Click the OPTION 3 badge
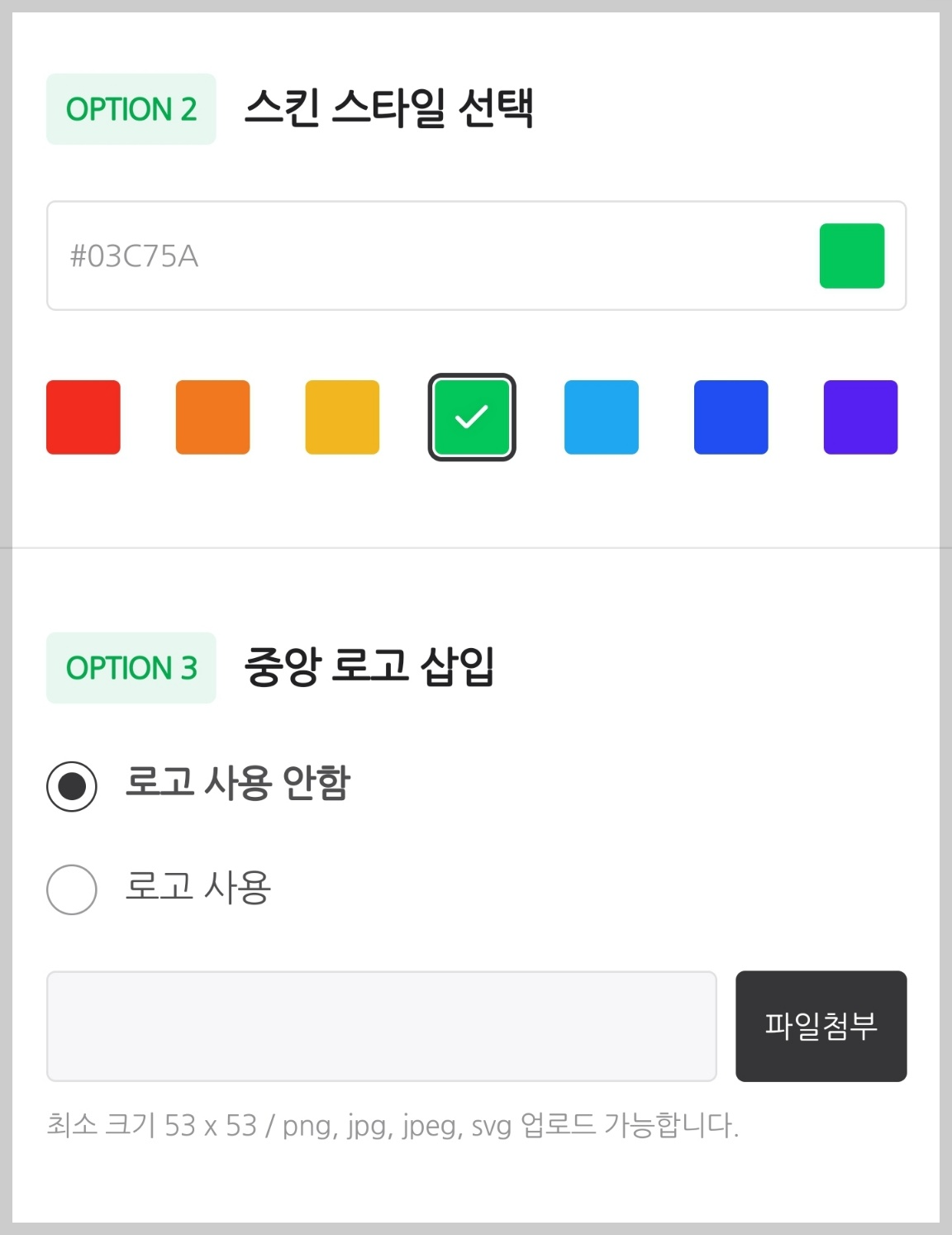This screenshot has width=952, height=1235. [x=131, y=668]
